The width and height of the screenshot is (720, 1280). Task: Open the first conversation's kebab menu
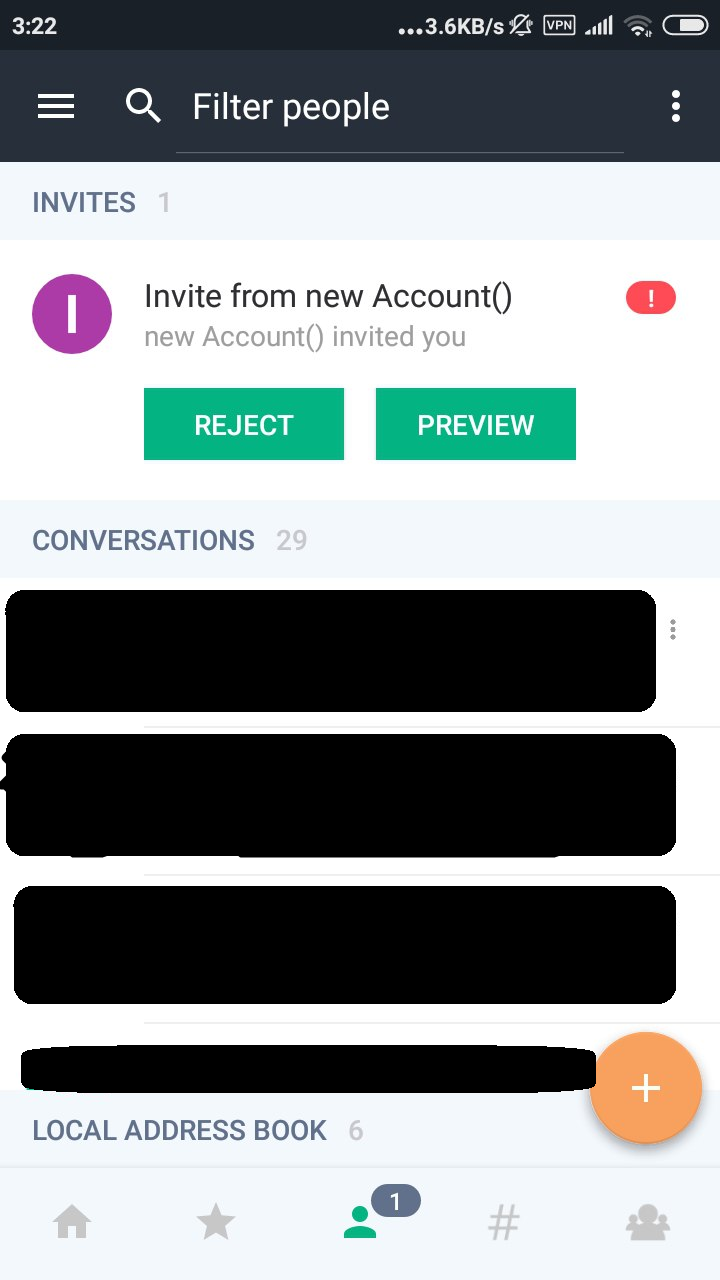(673, 629)
